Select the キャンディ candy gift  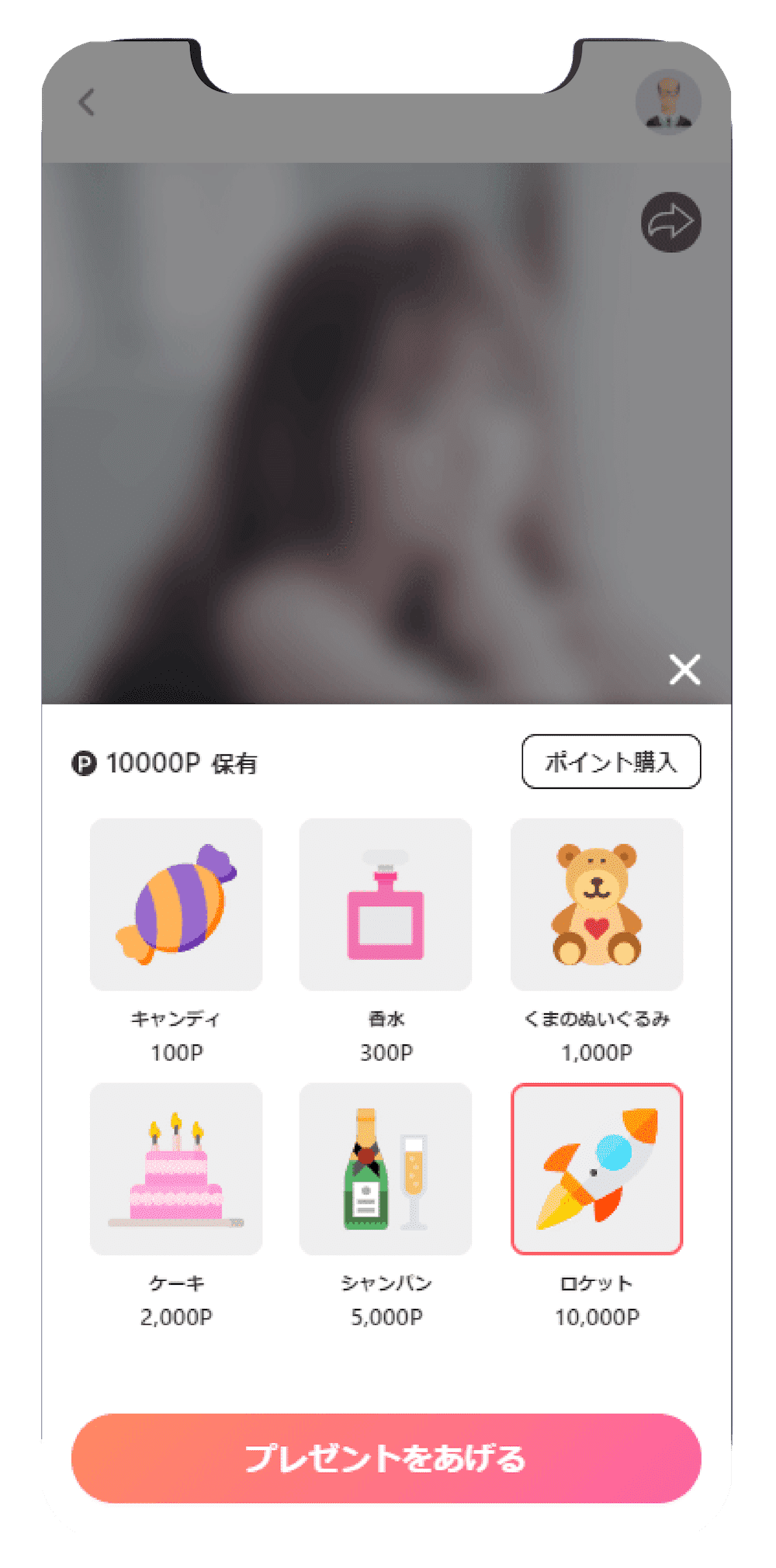(176, 905)
